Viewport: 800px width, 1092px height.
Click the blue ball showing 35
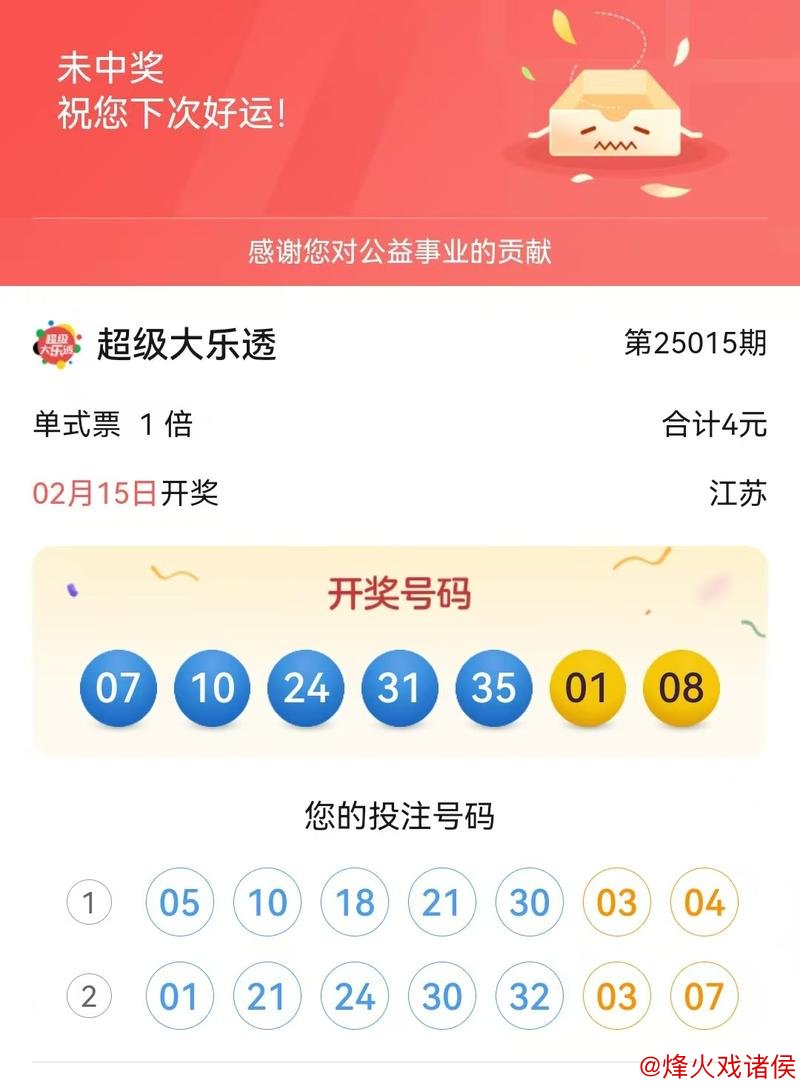pos(494,688)
